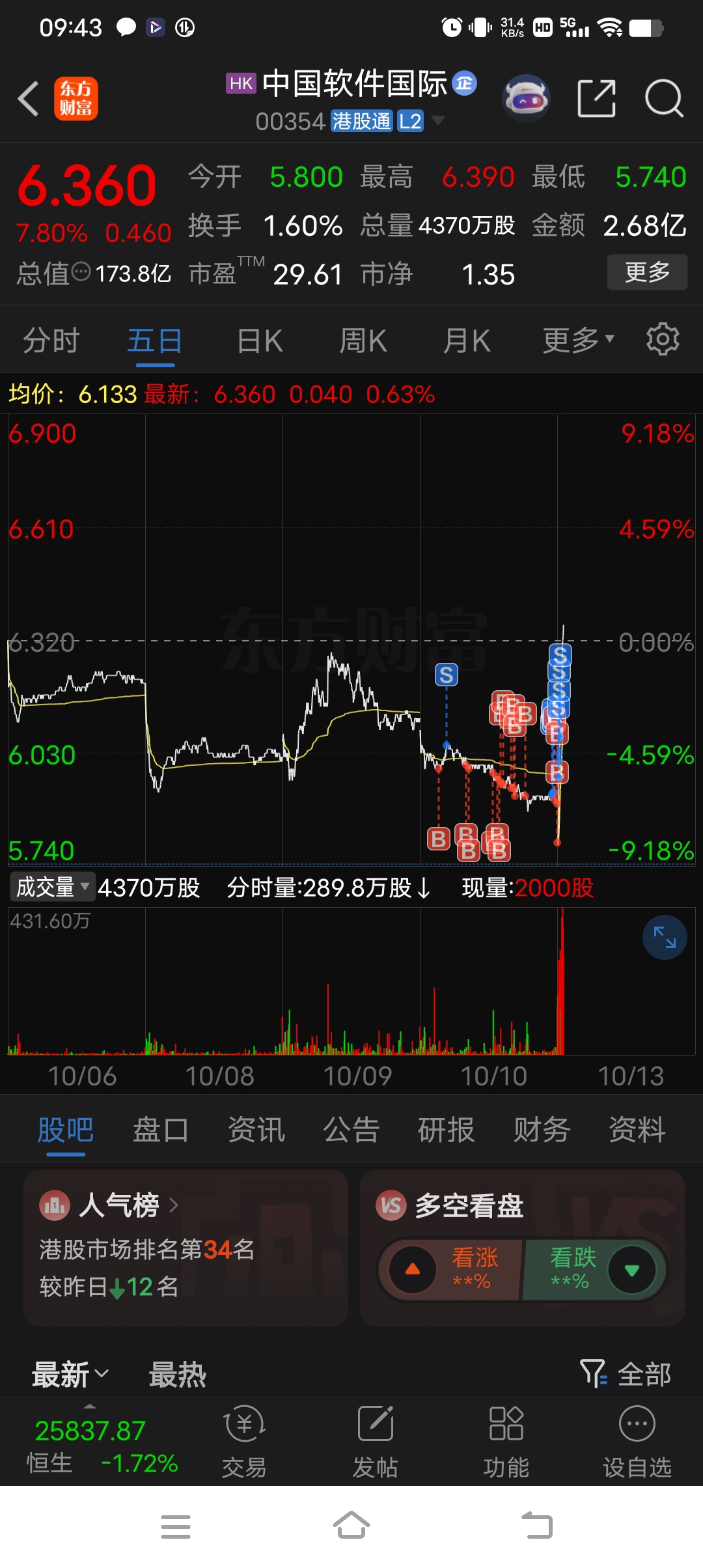This screenshot has width=703, height=1568.
Task: Expand chart to fullscreen
Action: coord(665,938)
